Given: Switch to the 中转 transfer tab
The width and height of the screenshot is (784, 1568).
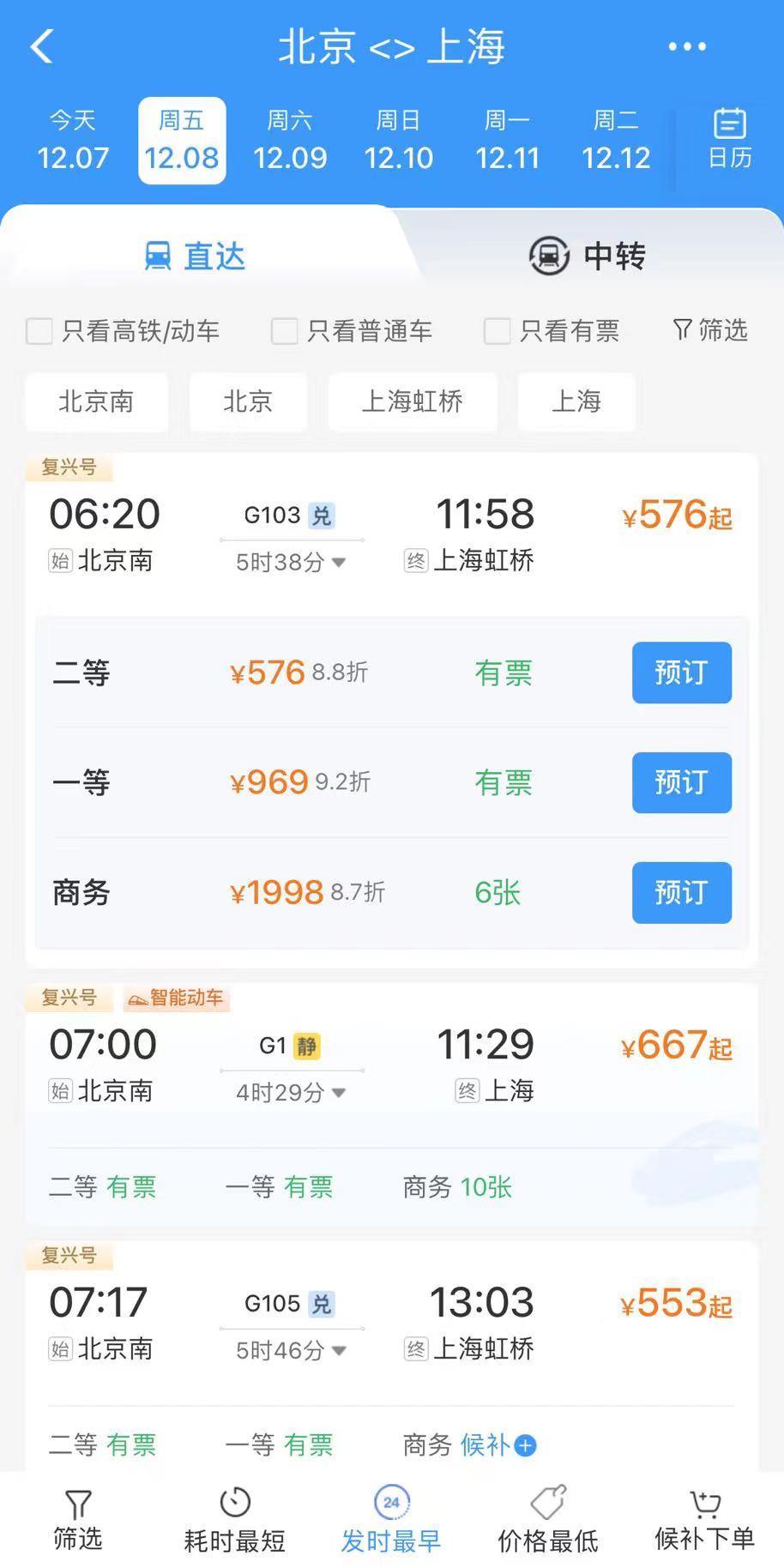Looking at the screenshot, I should 587,256.
